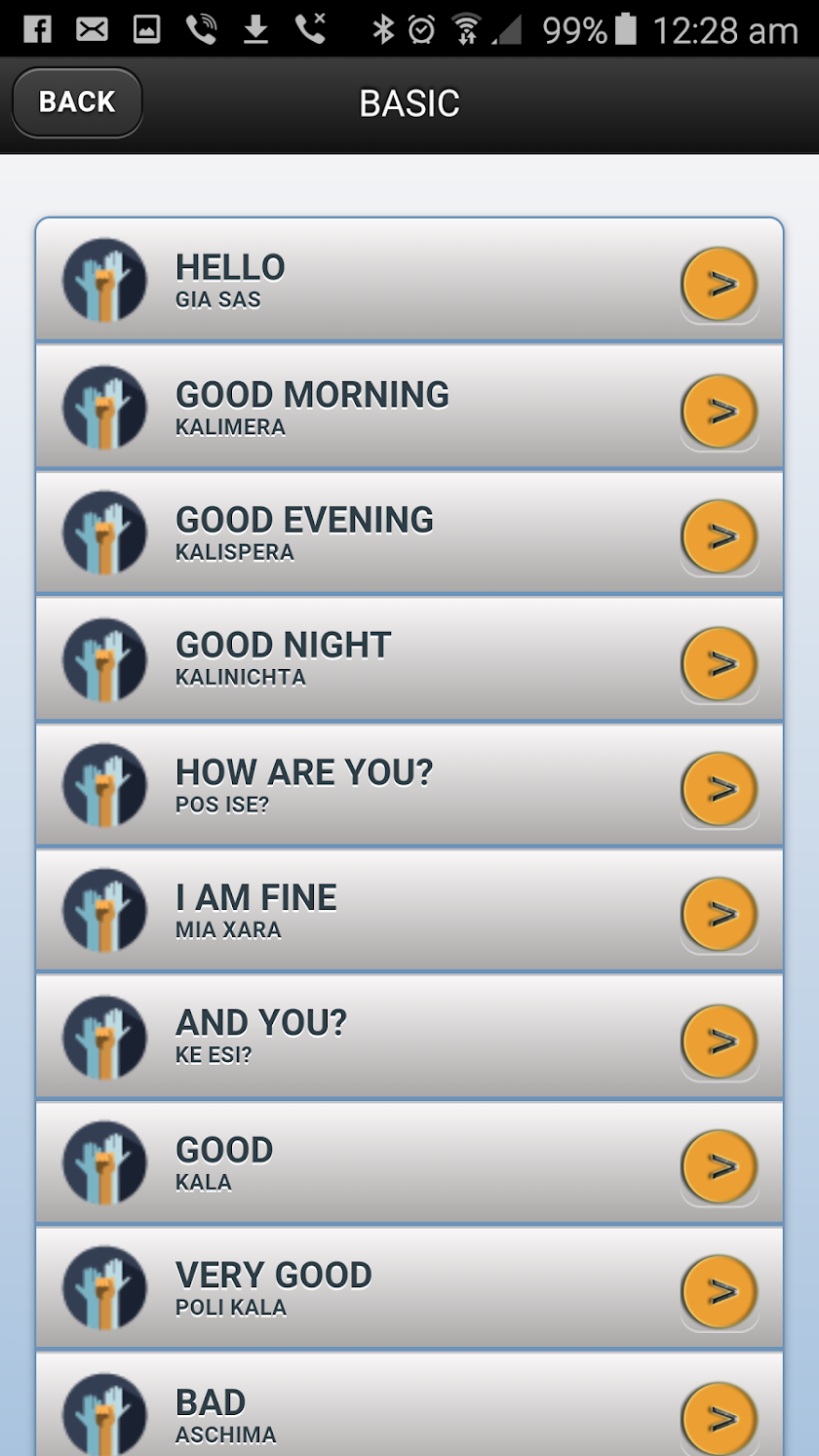Open GOOD EVENING Kalispera entry
Image resolution: width=819 pixels, height=1456 pixels.
click(409, 532)
